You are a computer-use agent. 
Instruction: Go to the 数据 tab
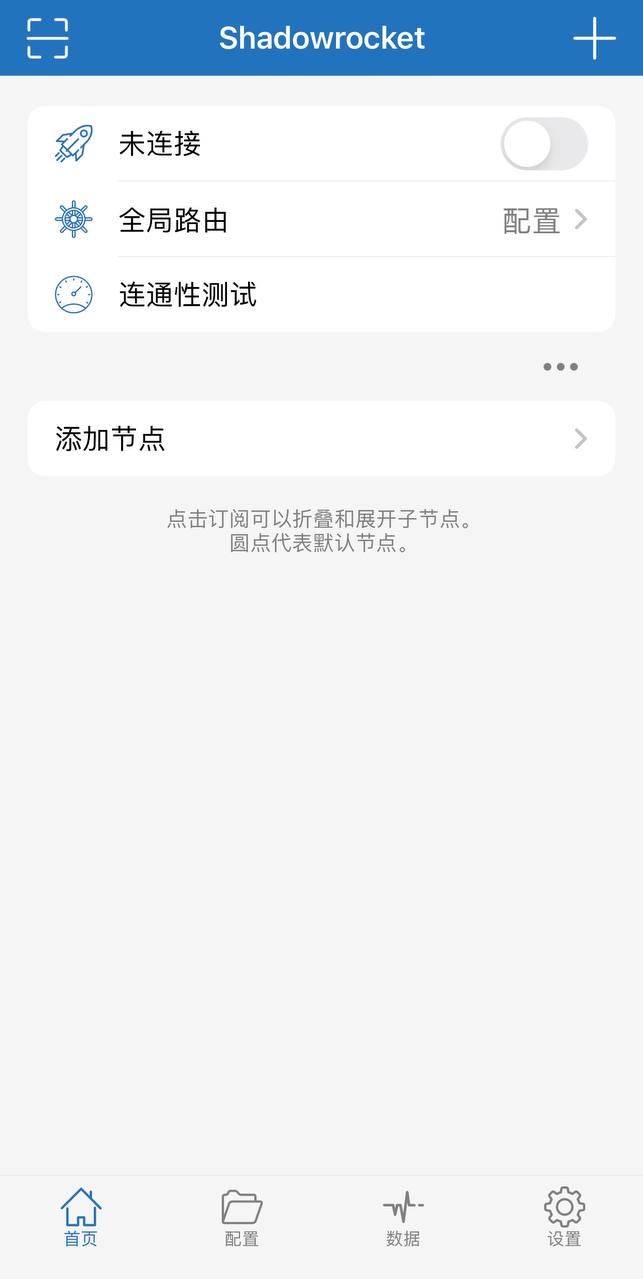point(403,1218)
